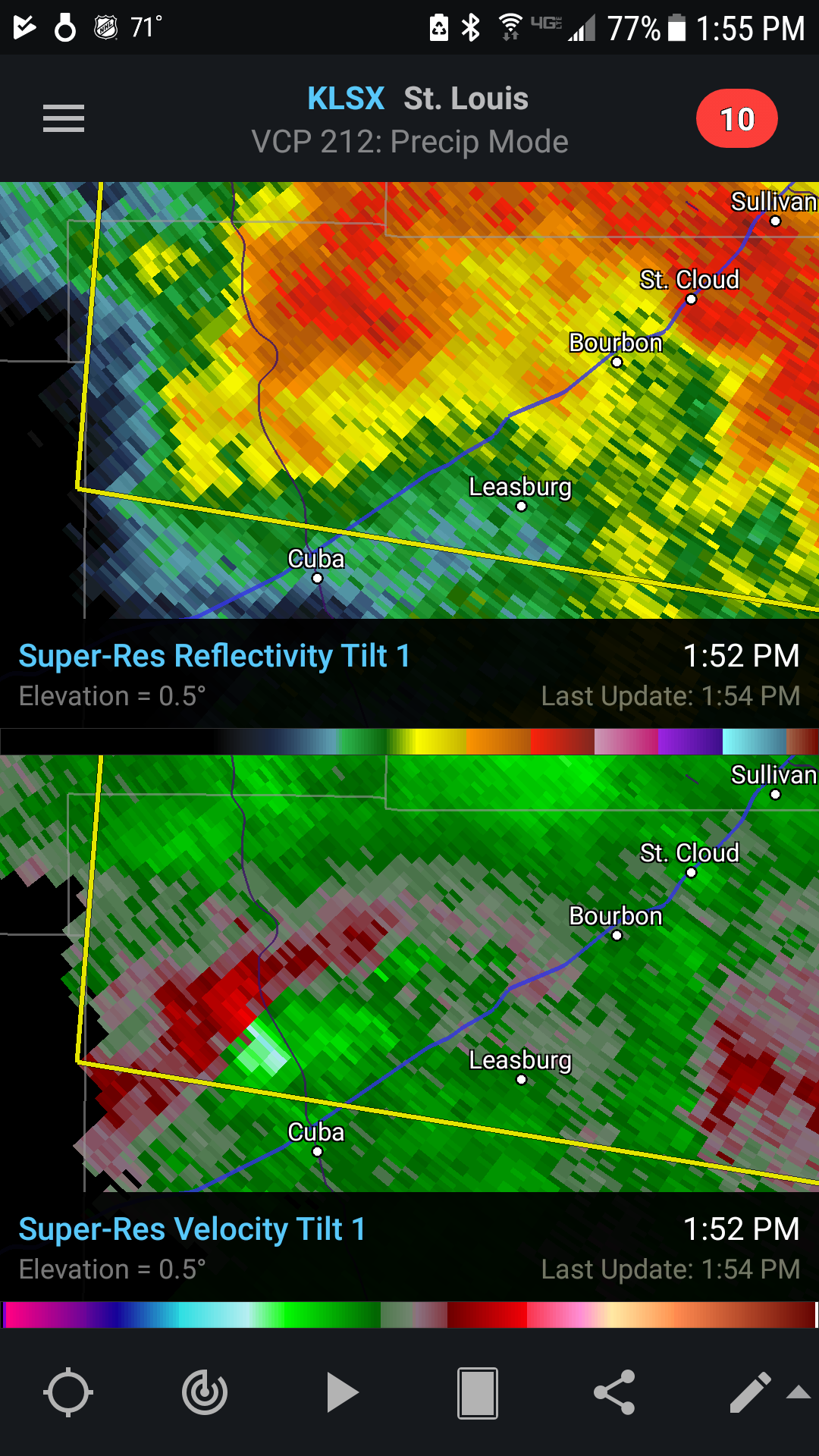This screenshot has width=819, height=1456.
Task: Expand the drawing tool options arrow
Action: point(799,1392)
